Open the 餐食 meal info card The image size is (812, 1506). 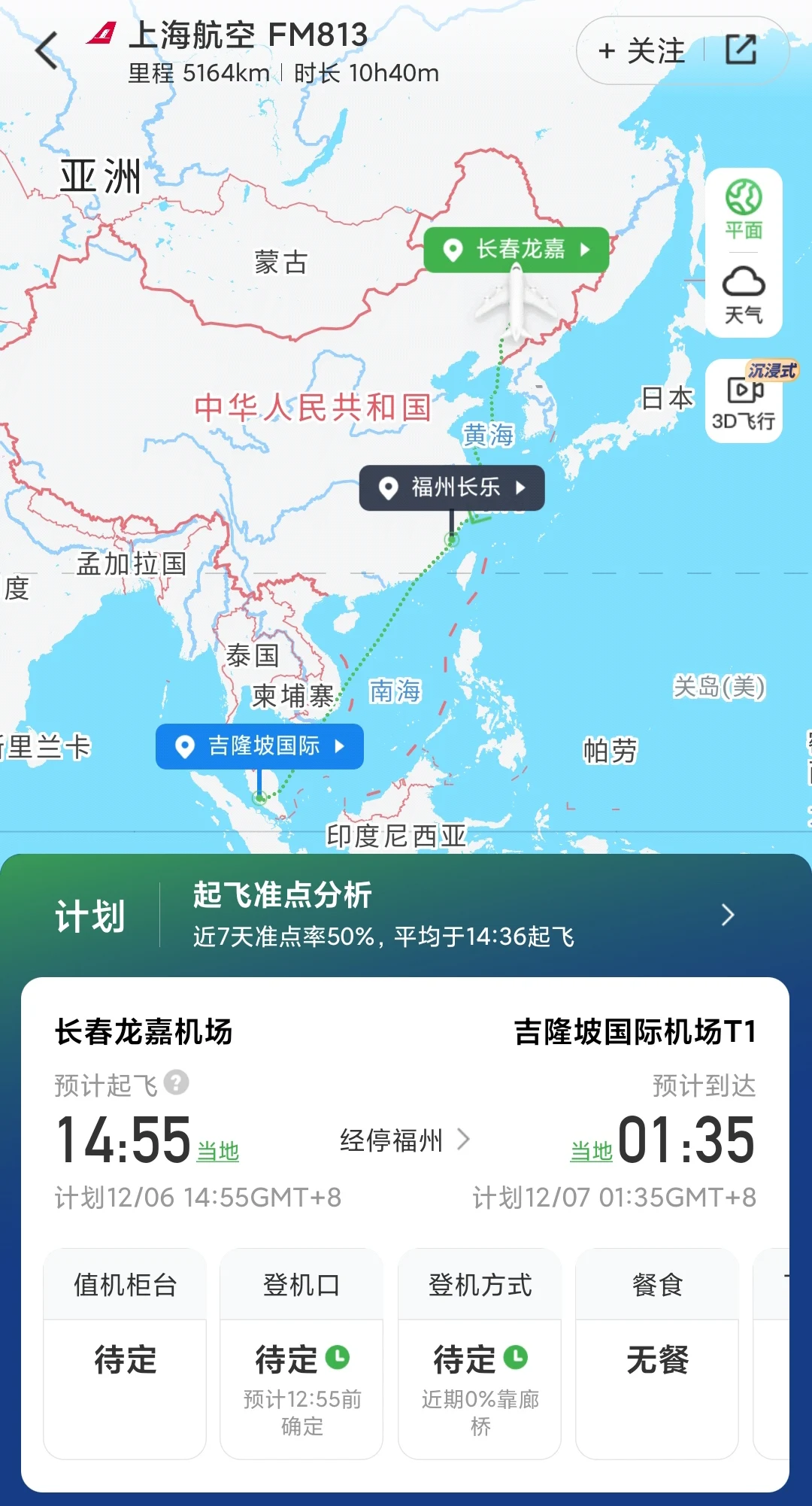pyautogui.click(x=657, y=1354)
